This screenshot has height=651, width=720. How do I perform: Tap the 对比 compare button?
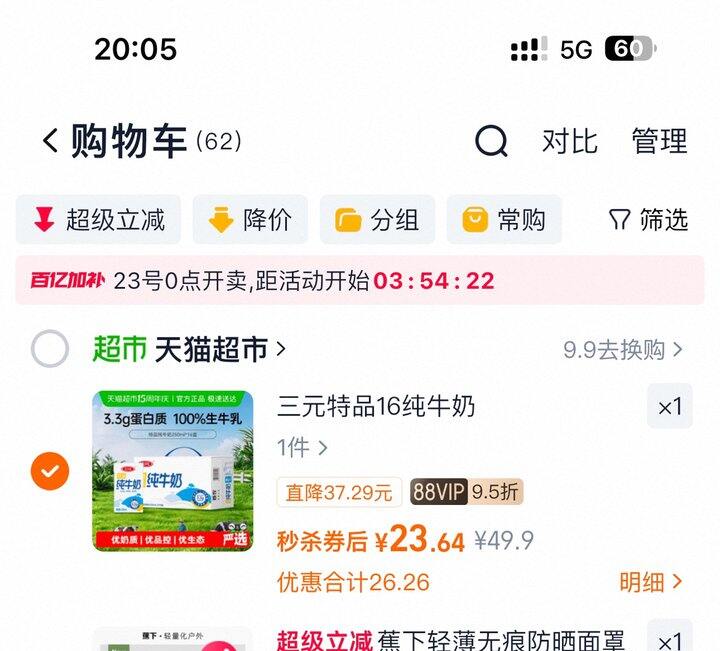(x=569, y=141)
